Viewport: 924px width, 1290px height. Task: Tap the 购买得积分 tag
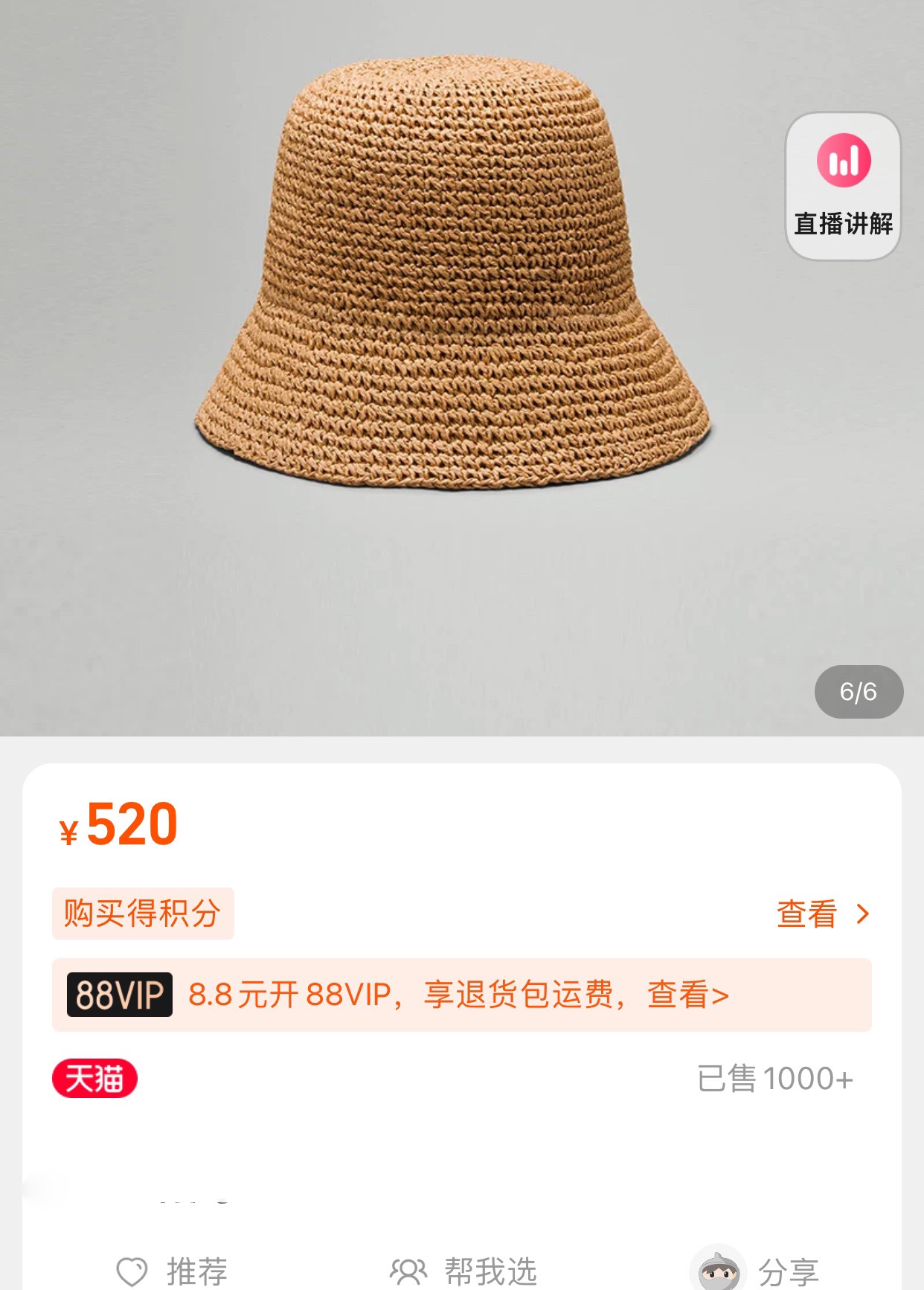pos(143,914)
